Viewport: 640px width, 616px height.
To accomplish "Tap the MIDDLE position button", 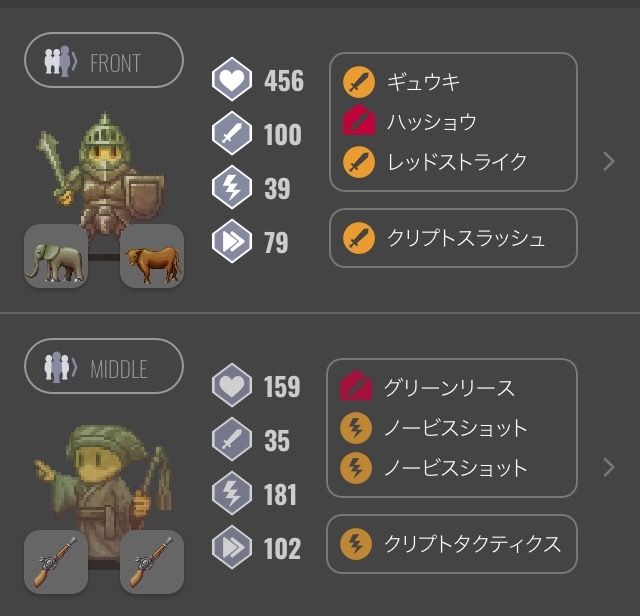I will [x=104, y=367].
